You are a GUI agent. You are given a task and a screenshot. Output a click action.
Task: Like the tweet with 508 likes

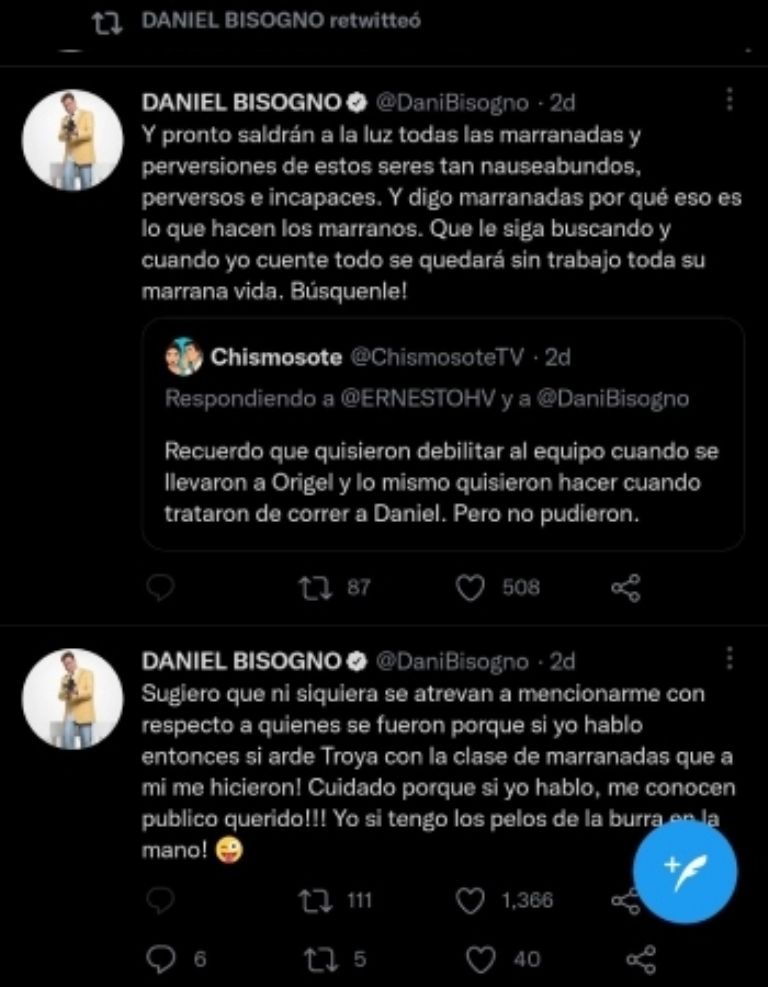pyautogui.click(x=470, y=589)
